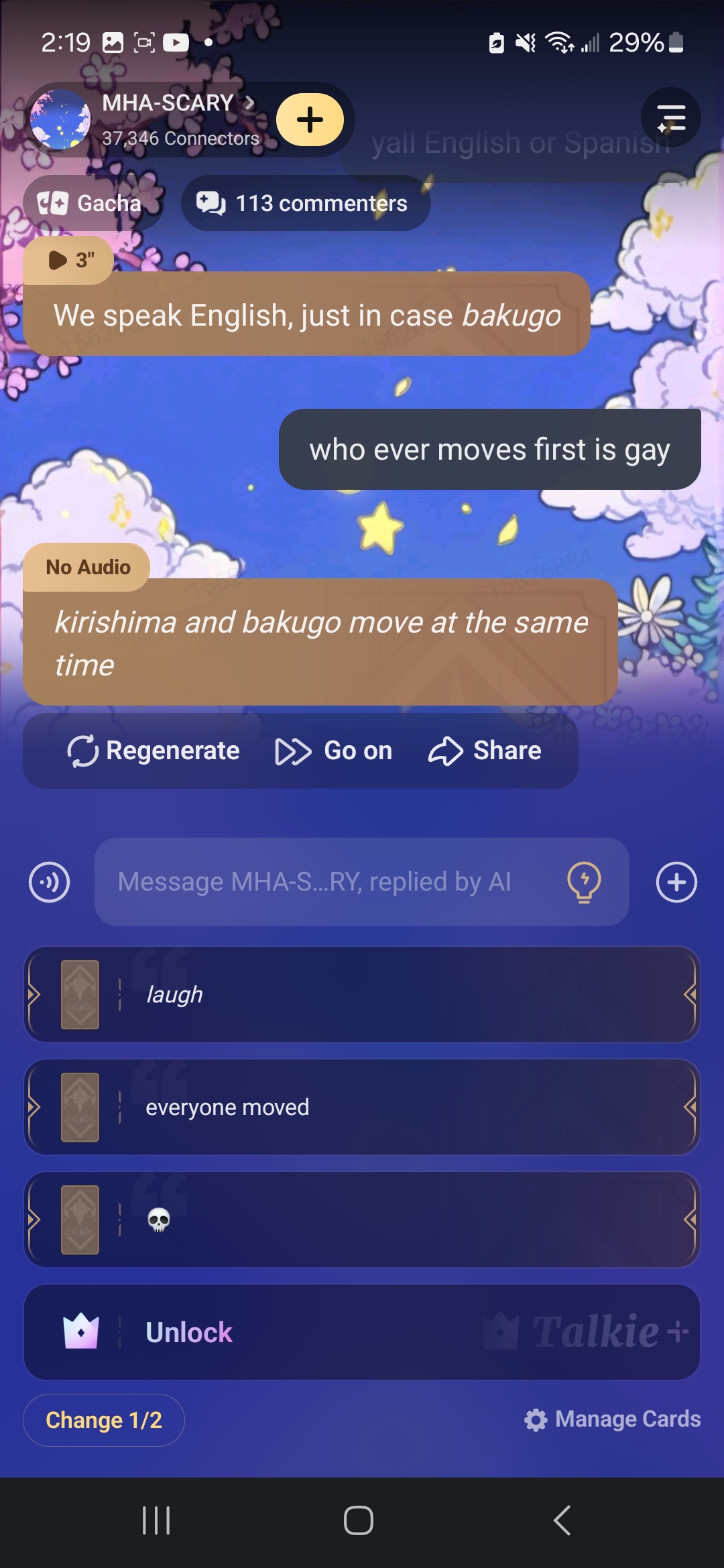Choose the "everyone moved" suggested reply
Image resolution: width=724 pixels, height=1568 pixels.
pos(362,1107)
